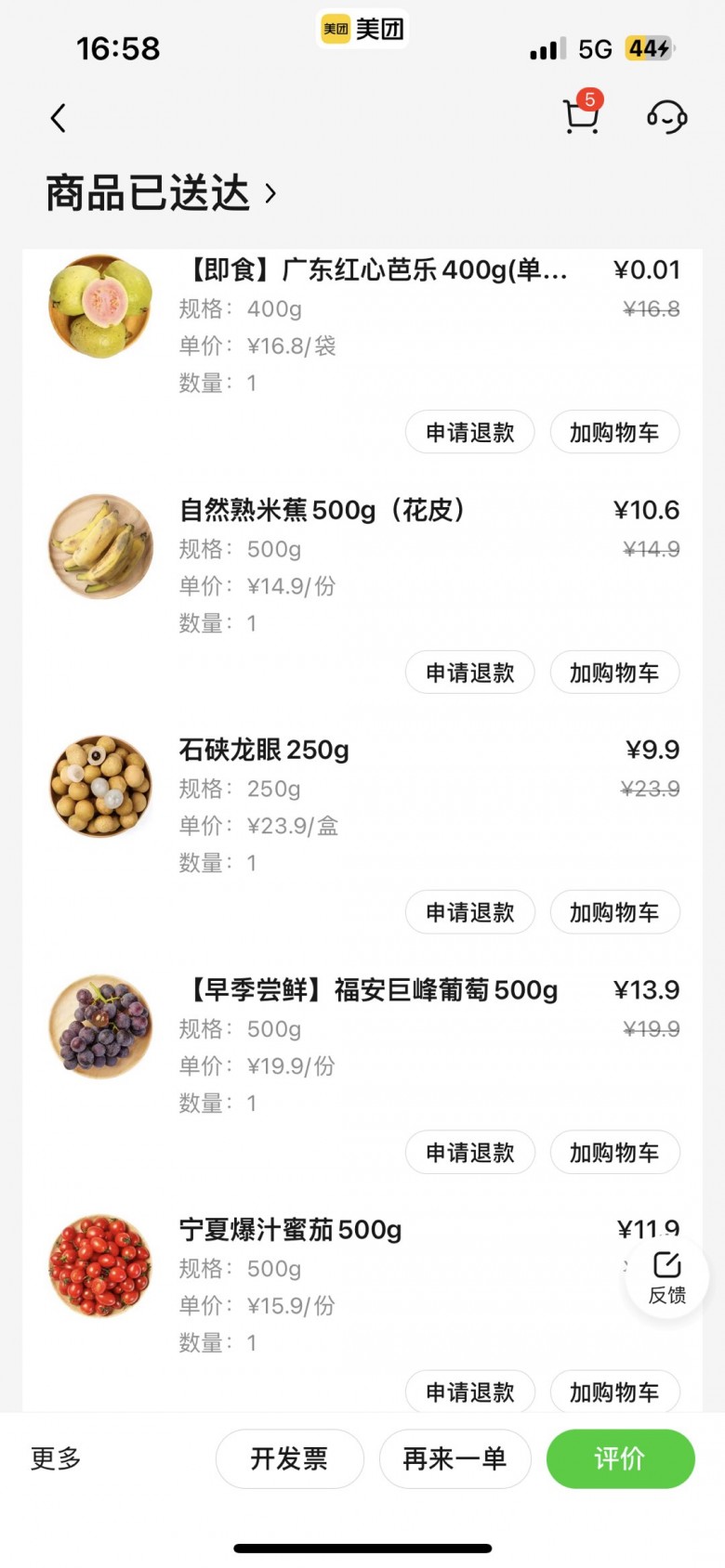Open the shopping cart icon
Viewport: 725px width, 1568px height.
pyautogui.click(x=581, y=117)
